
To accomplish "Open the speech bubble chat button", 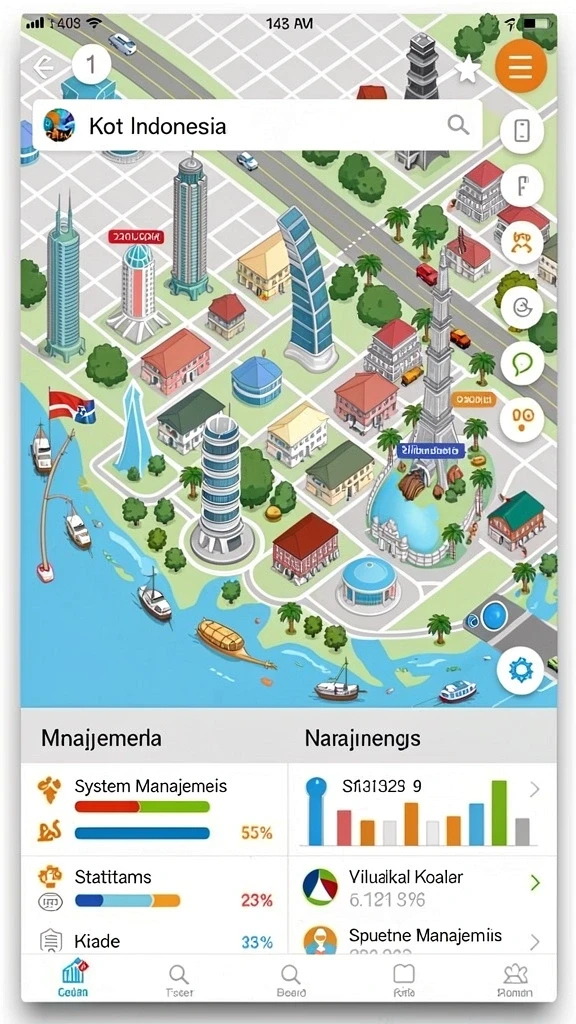I will 522,362.
